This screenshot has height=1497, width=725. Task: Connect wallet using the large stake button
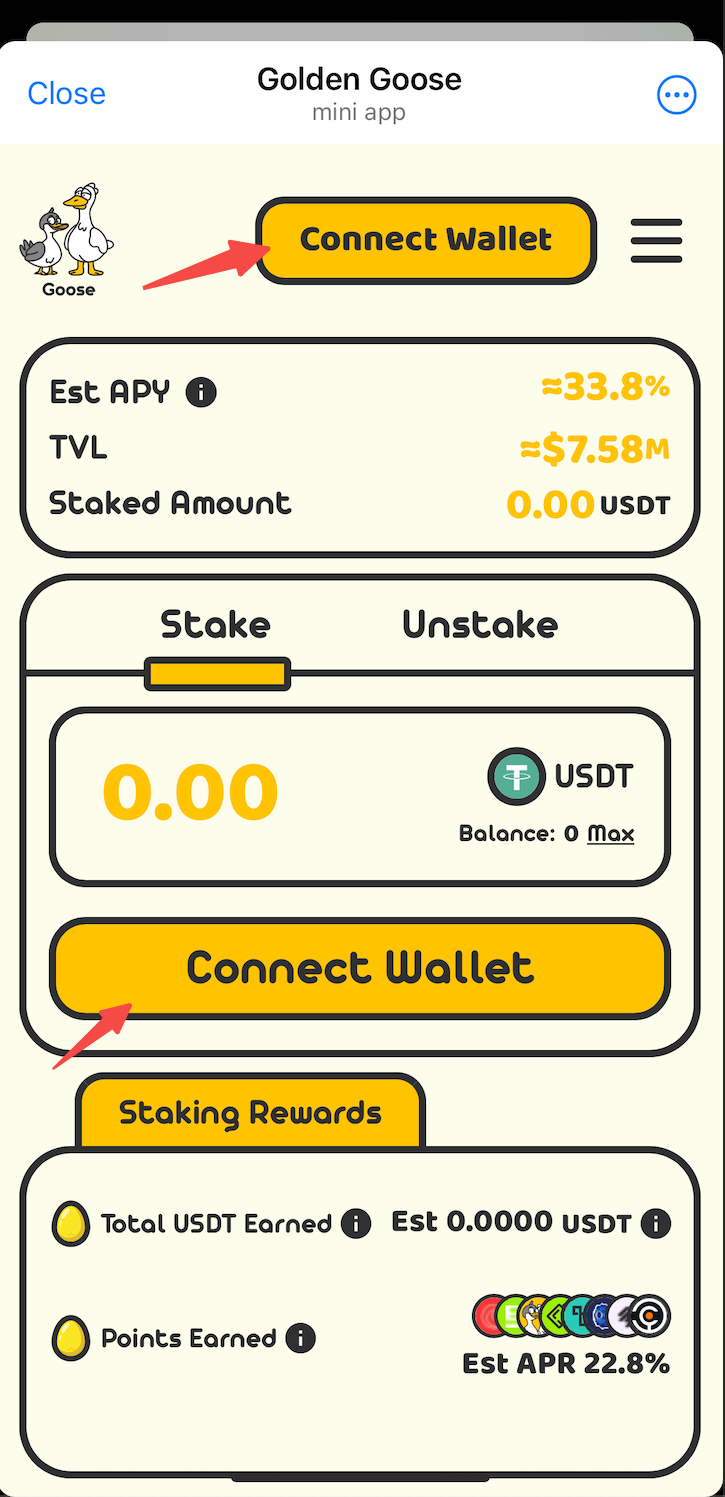(360, 968)
